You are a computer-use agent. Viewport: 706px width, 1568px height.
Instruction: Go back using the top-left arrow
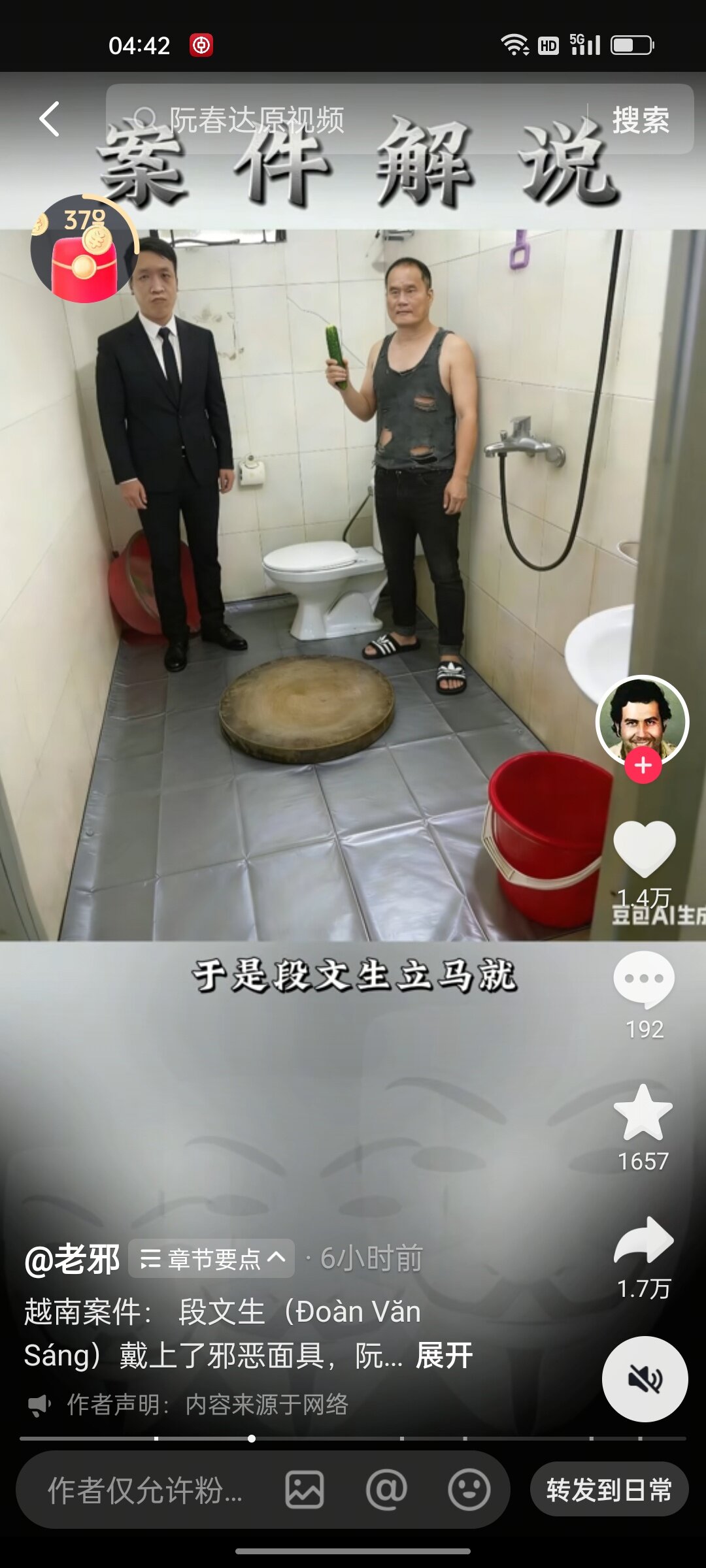coord(49,119)
